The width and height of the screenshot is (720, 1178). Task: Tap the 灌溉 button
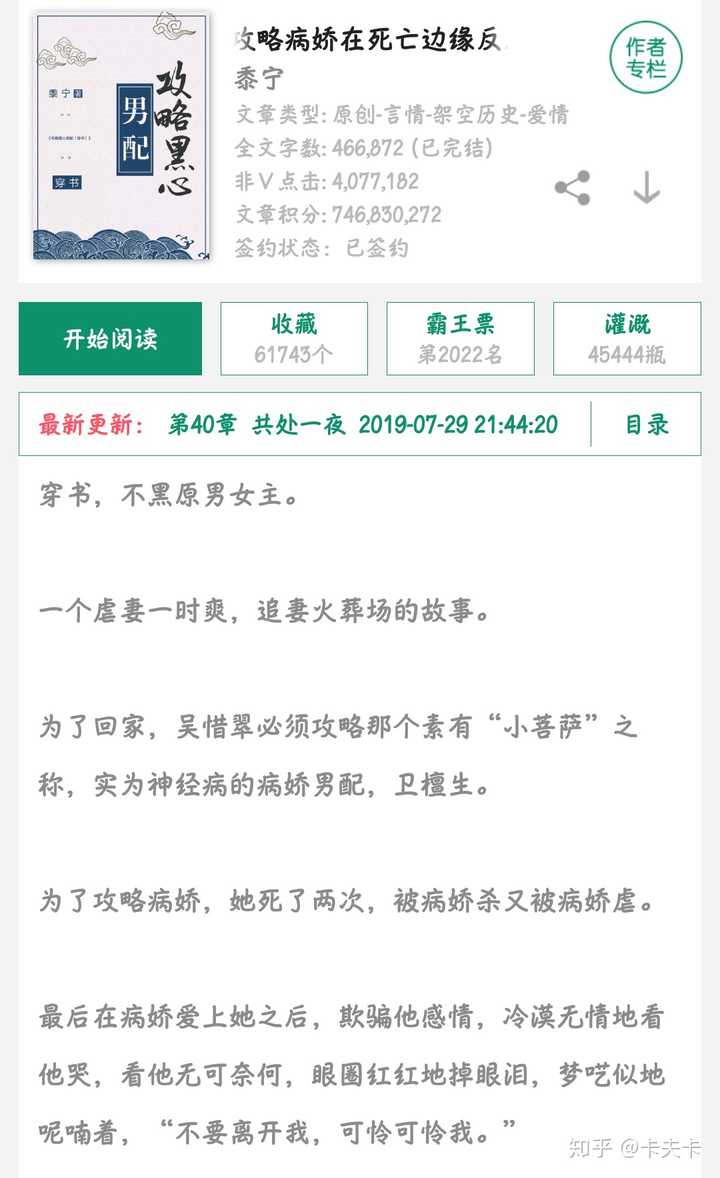click(627, 339)
